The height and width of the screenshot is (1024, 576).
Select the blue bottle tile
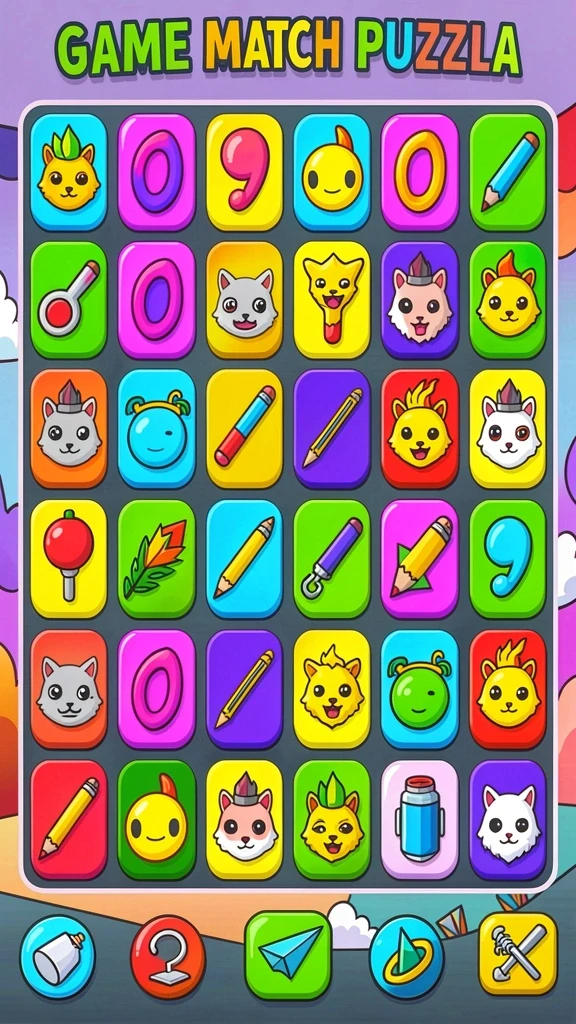[420, 819]
